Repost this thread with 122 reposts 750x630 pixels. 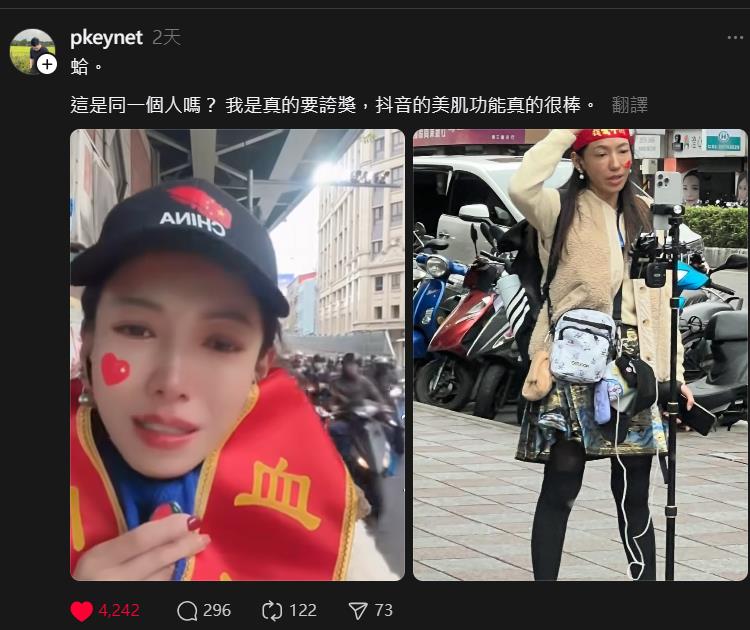(272, 610)
